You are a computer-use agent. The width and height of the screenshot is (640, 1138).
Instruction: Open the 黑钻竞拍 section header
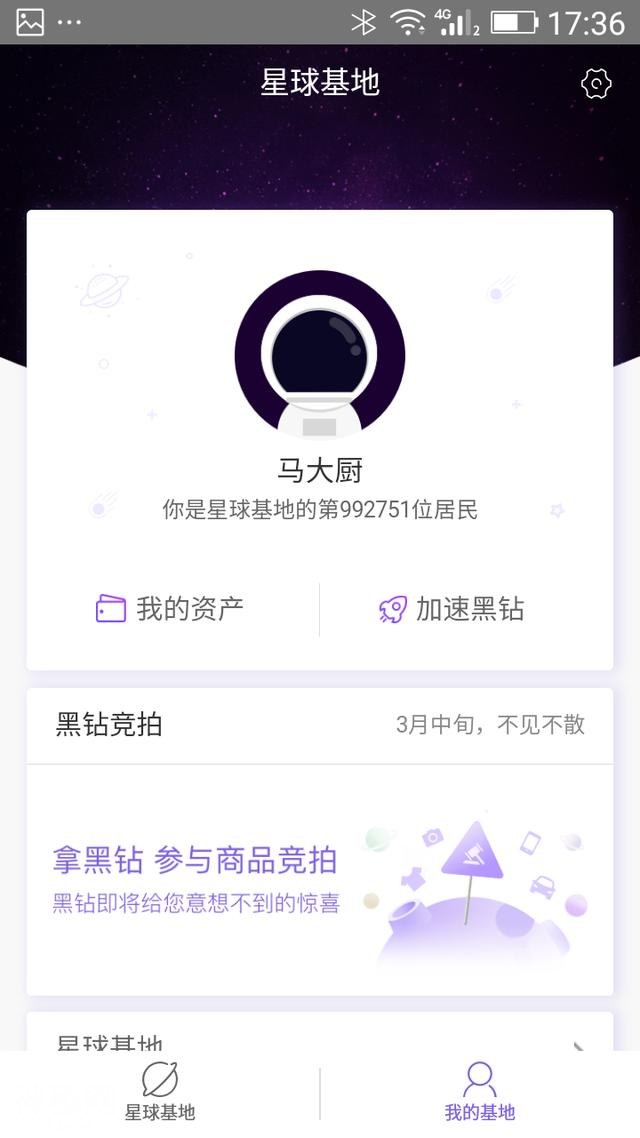point(320,725)
